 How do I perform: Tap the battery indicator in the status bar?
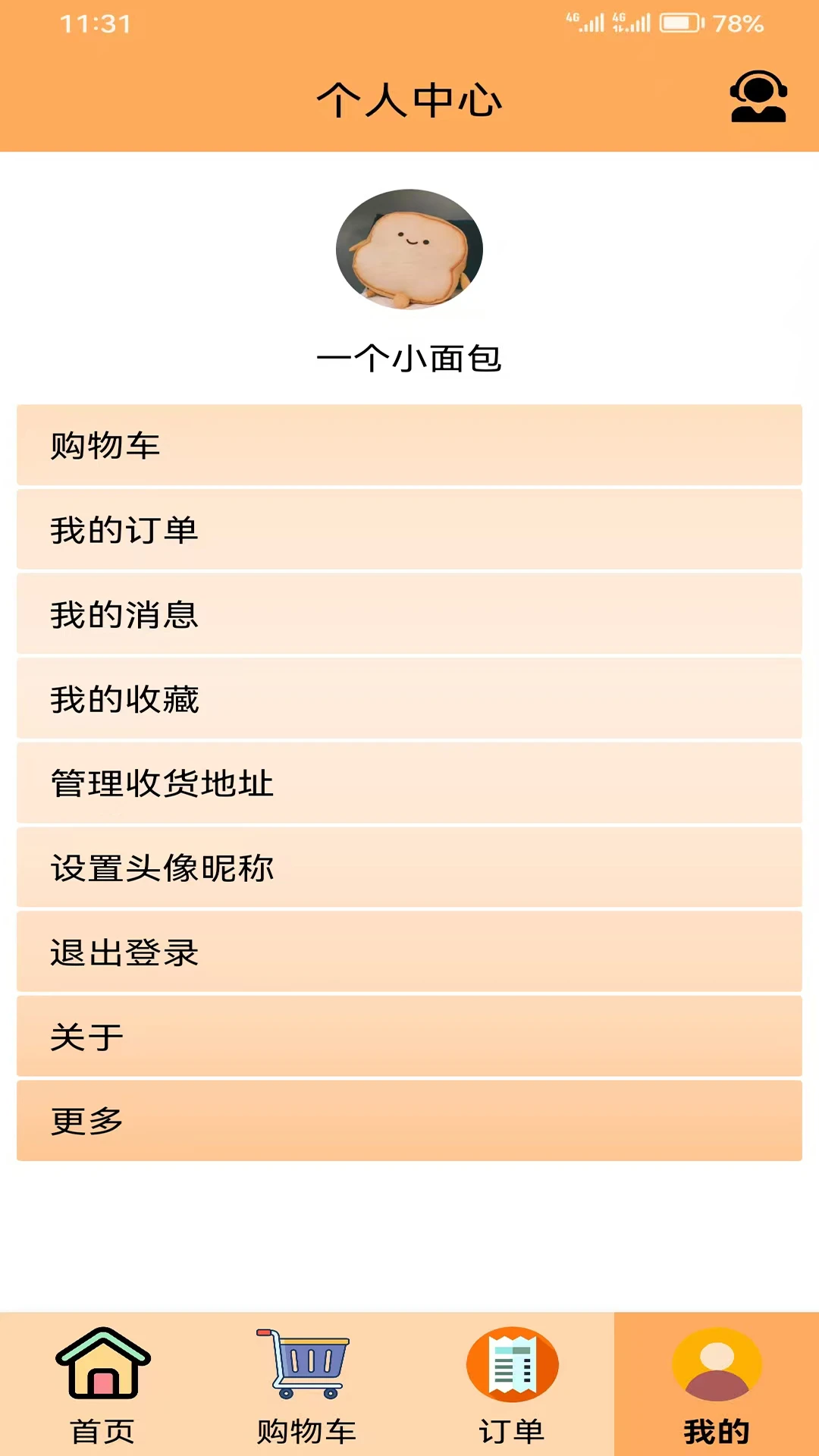(681, 21)
